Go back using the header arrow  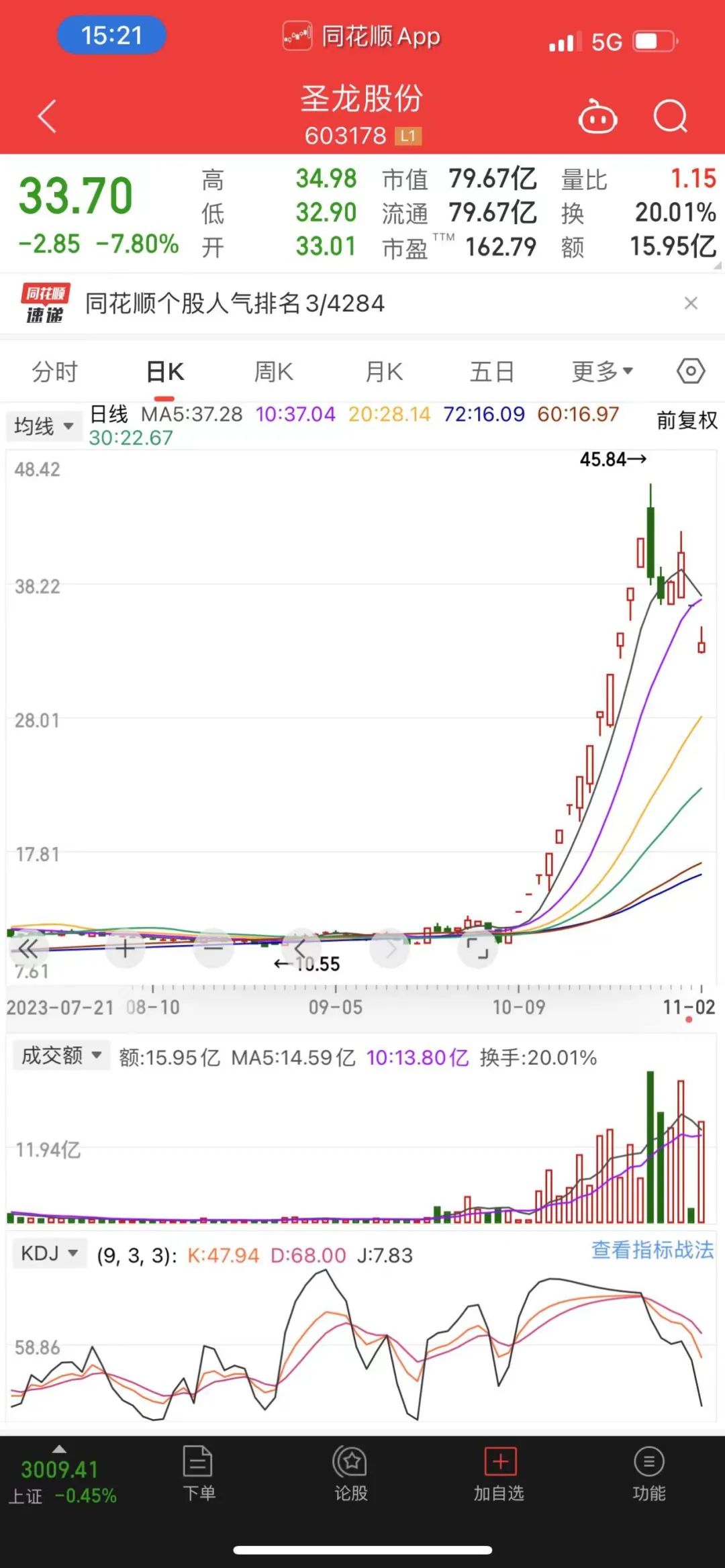(47, 117)
